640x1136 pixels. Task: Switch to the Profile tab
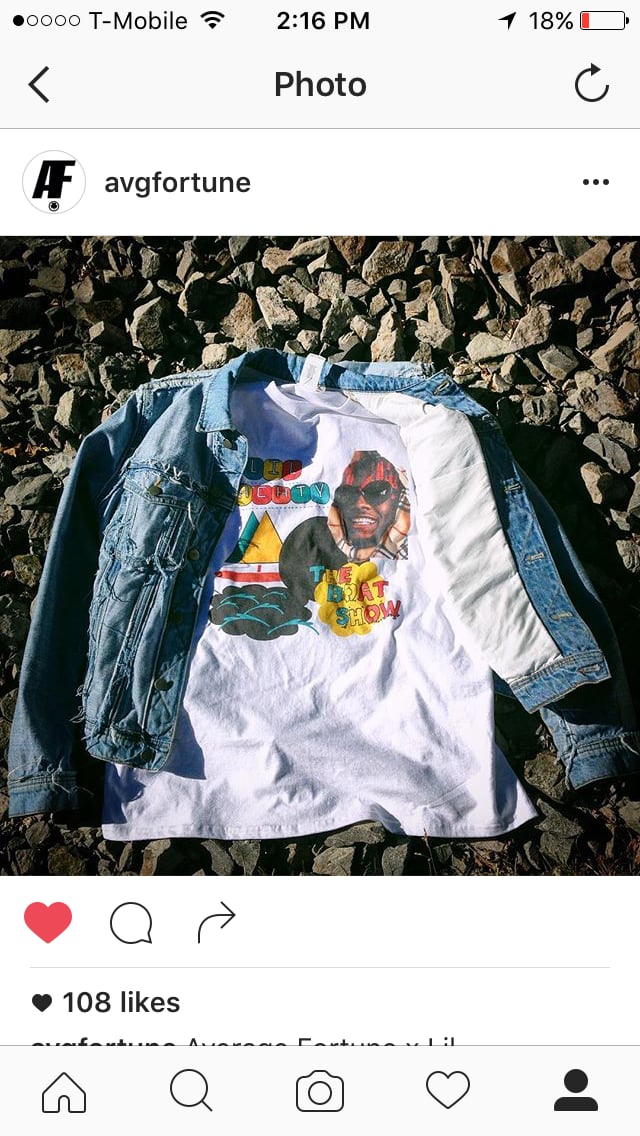(576, 1091)
